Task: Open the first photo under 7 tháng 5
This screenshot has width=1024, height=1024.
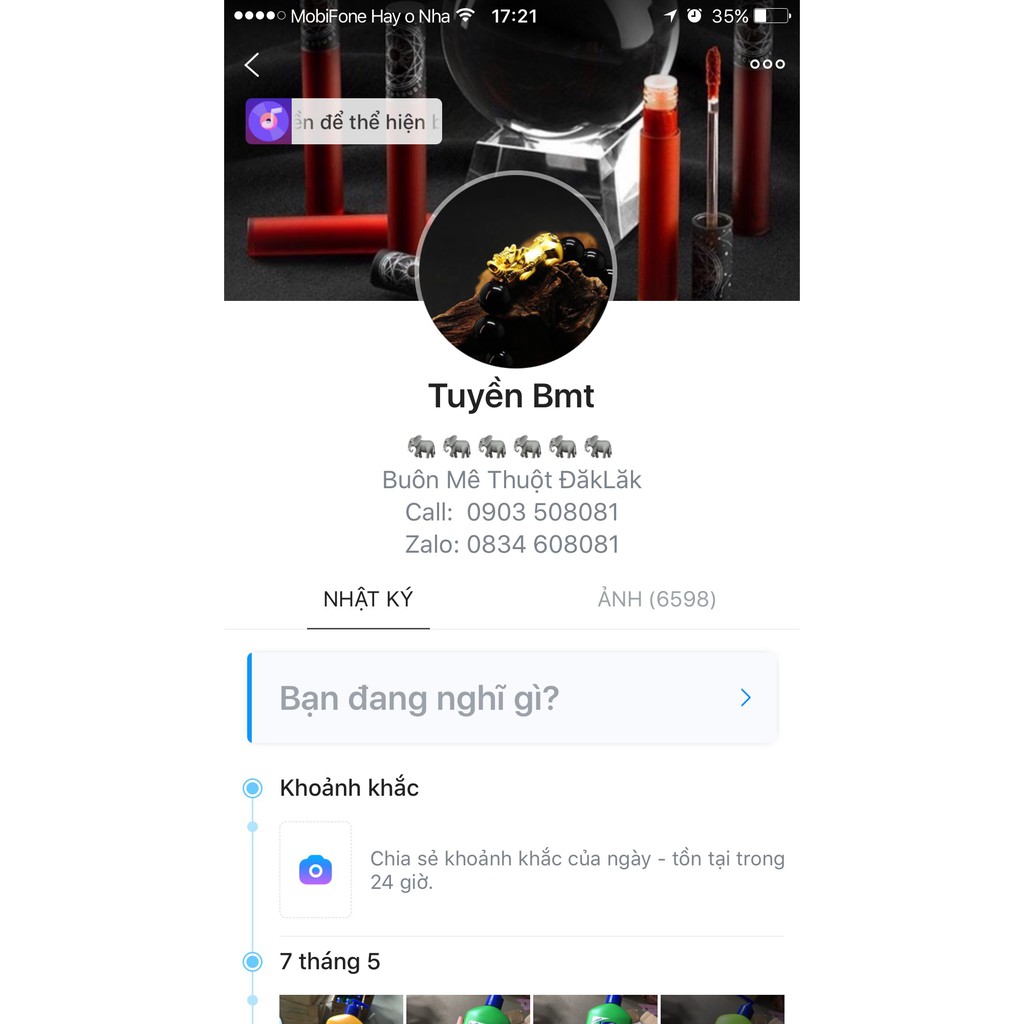Action: pos(341,1008)
